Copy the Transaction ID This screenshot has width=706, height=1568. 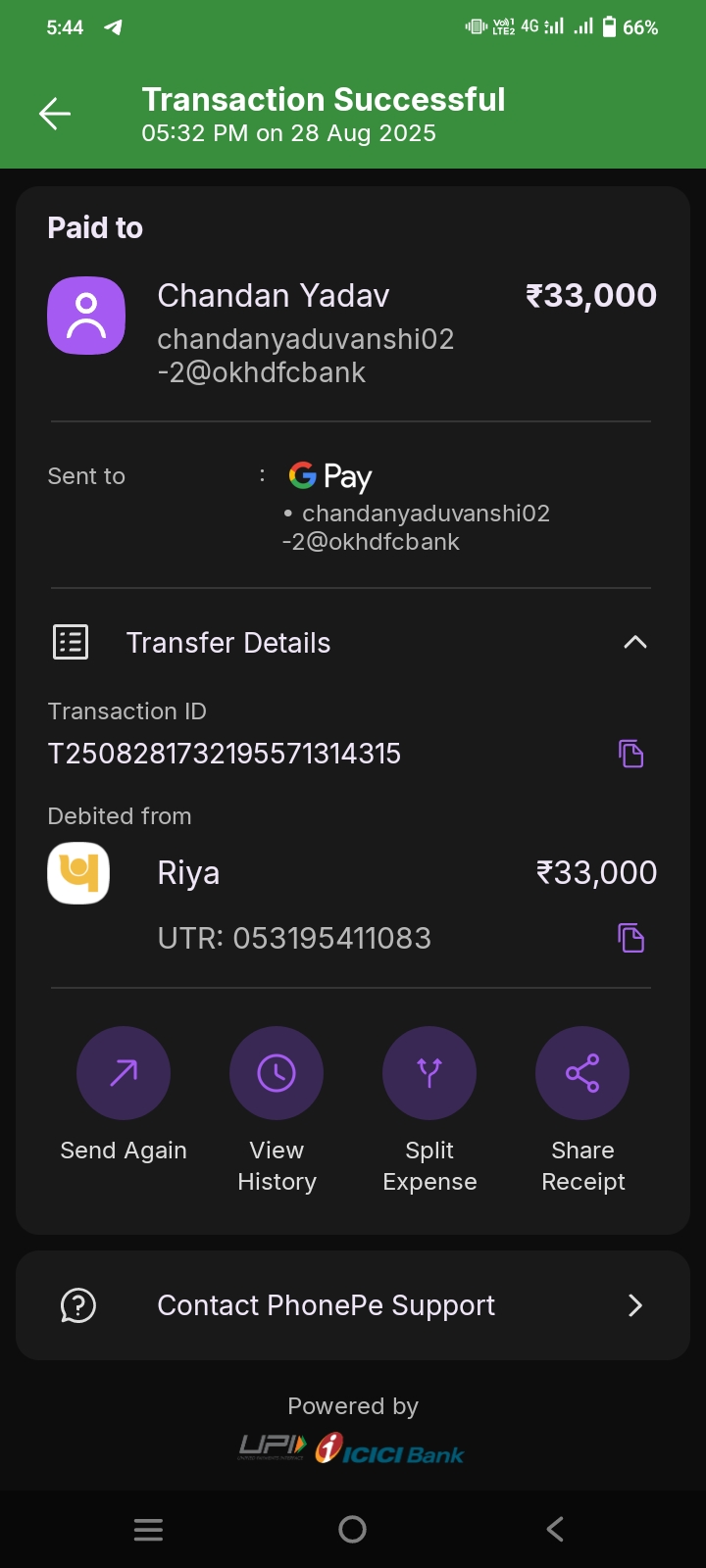tap(631, 754)
